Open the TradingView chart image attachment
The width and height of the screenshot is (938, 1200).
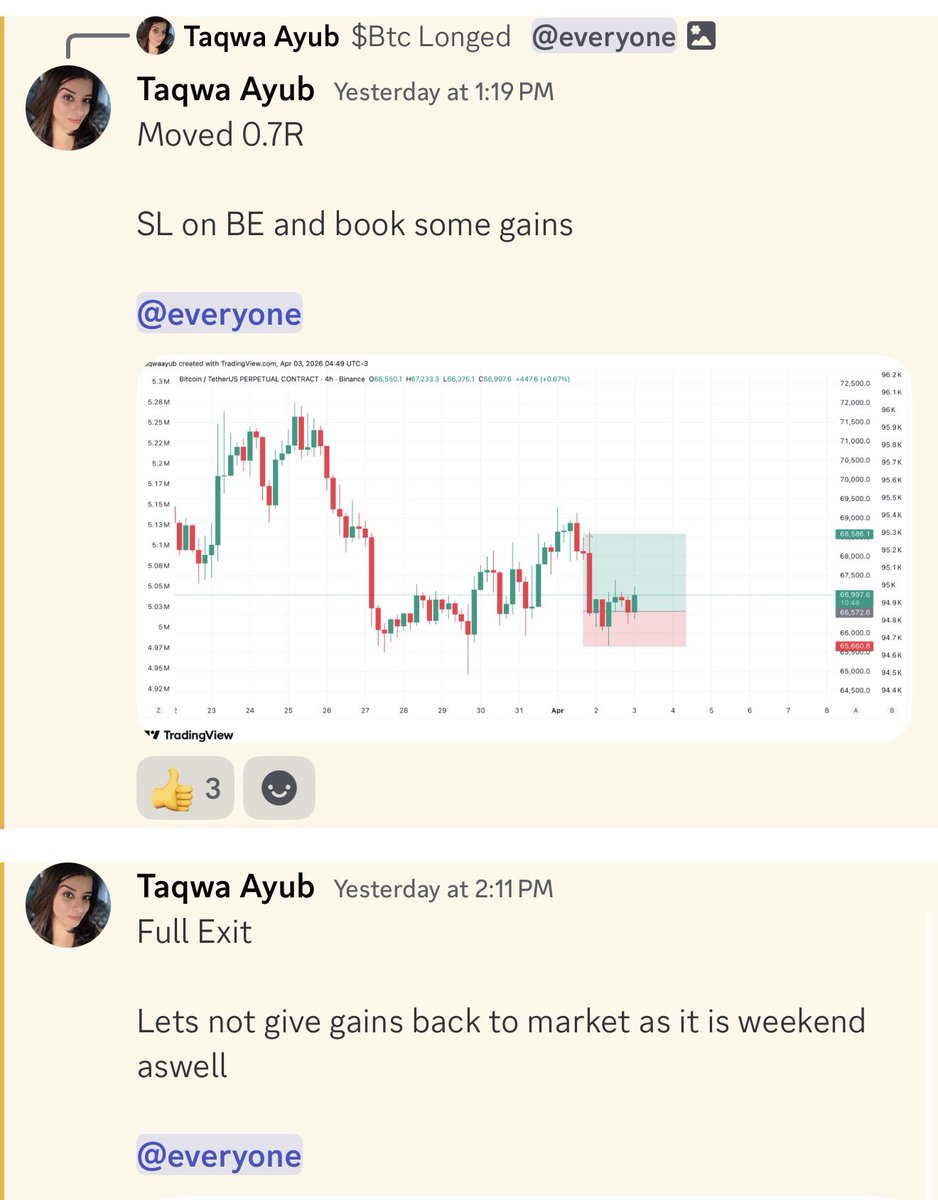(x=523, y=548)
